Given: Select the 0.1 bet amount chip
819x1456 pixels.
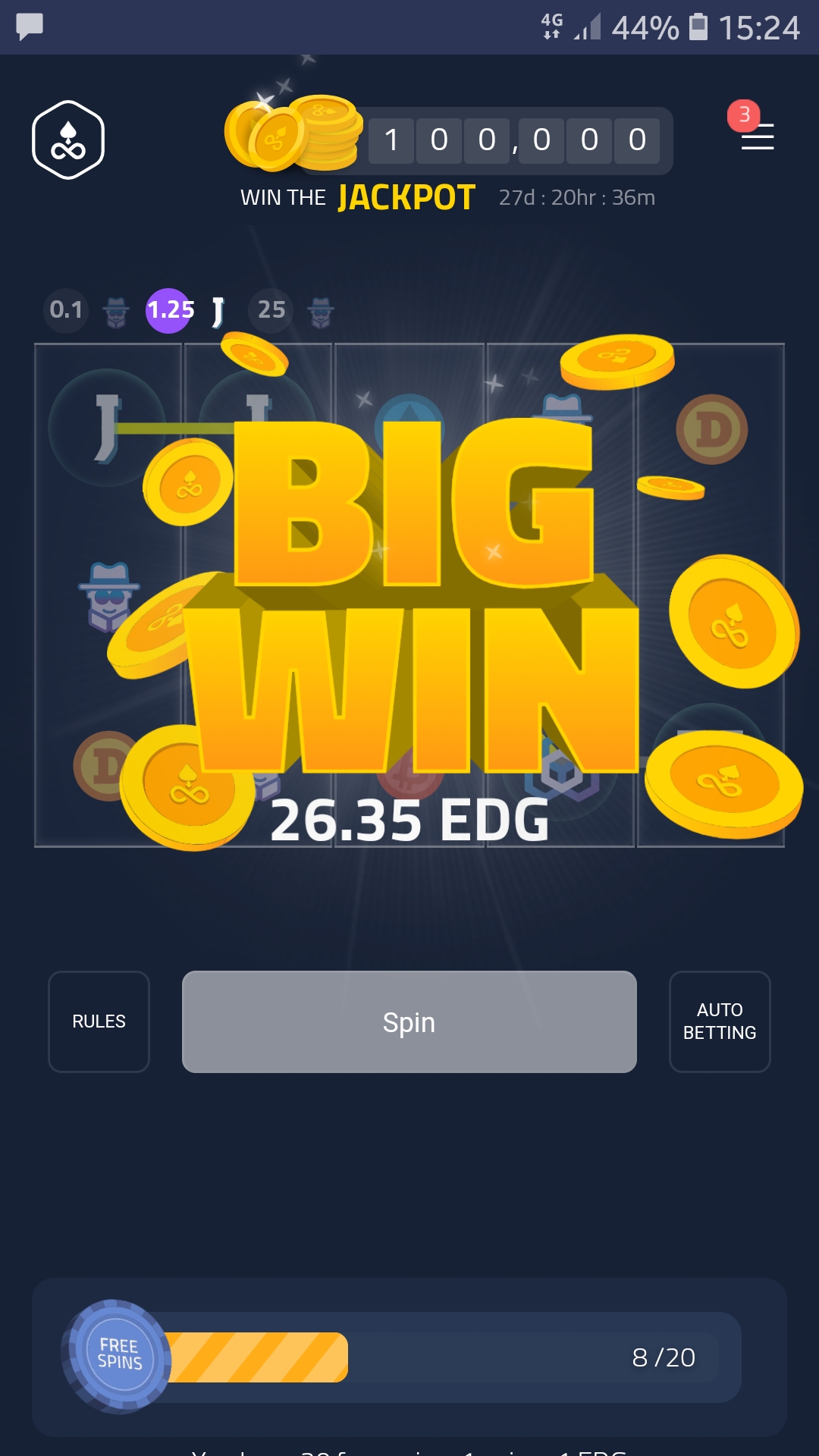Looking at the screenshot, I should 65,310.
